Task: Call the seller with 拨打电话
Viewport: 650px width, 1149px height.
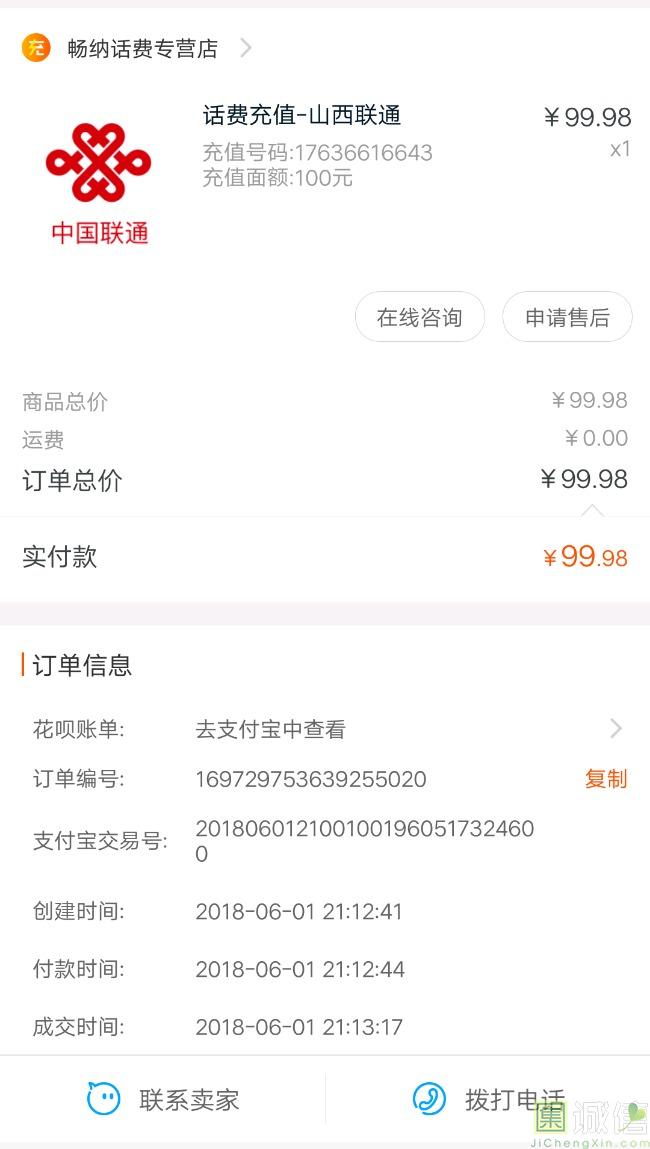Action: [x=488, y=1100]
